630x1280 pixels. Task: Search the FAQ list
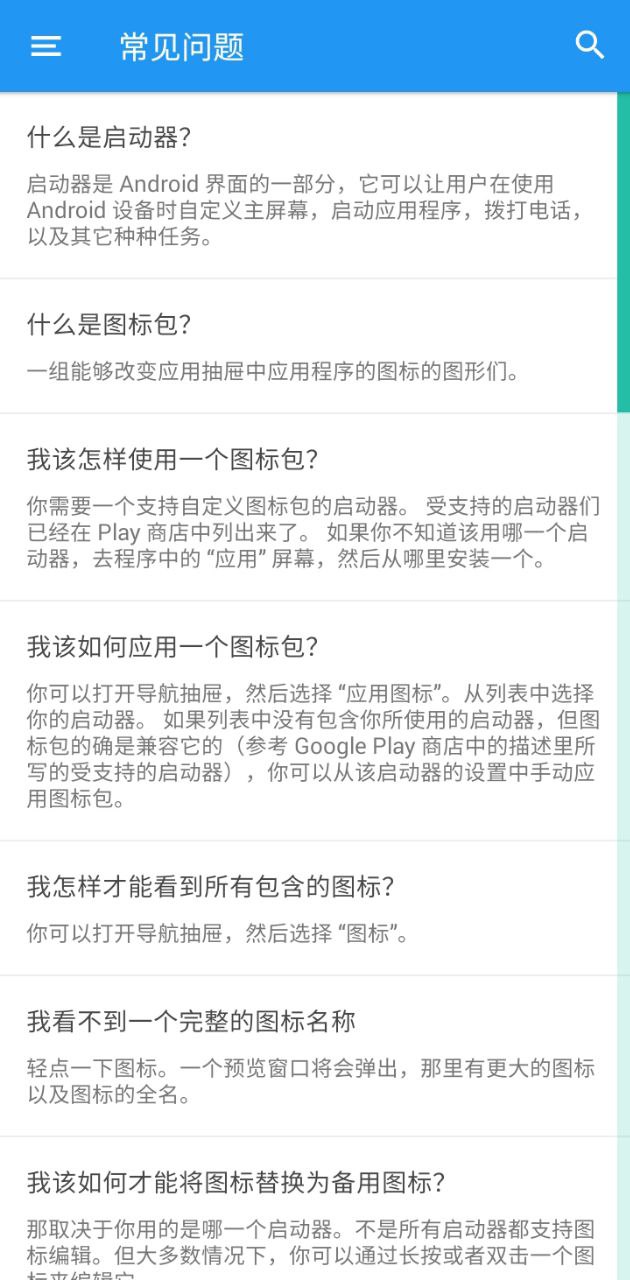tap(590, 45)
